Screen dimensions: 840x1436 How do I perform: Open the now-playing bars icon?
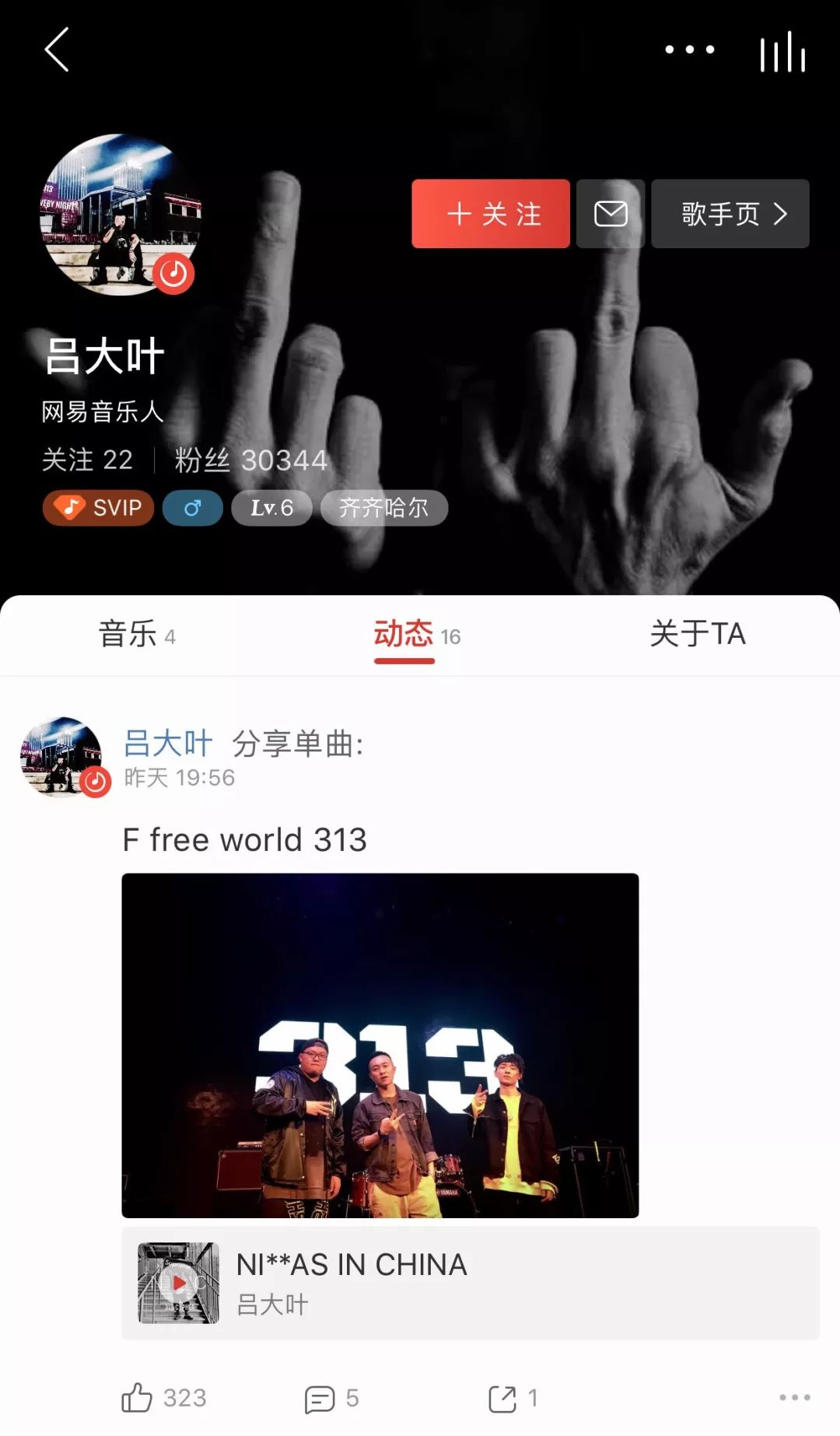pyautogui.click(x=782, y=51)
